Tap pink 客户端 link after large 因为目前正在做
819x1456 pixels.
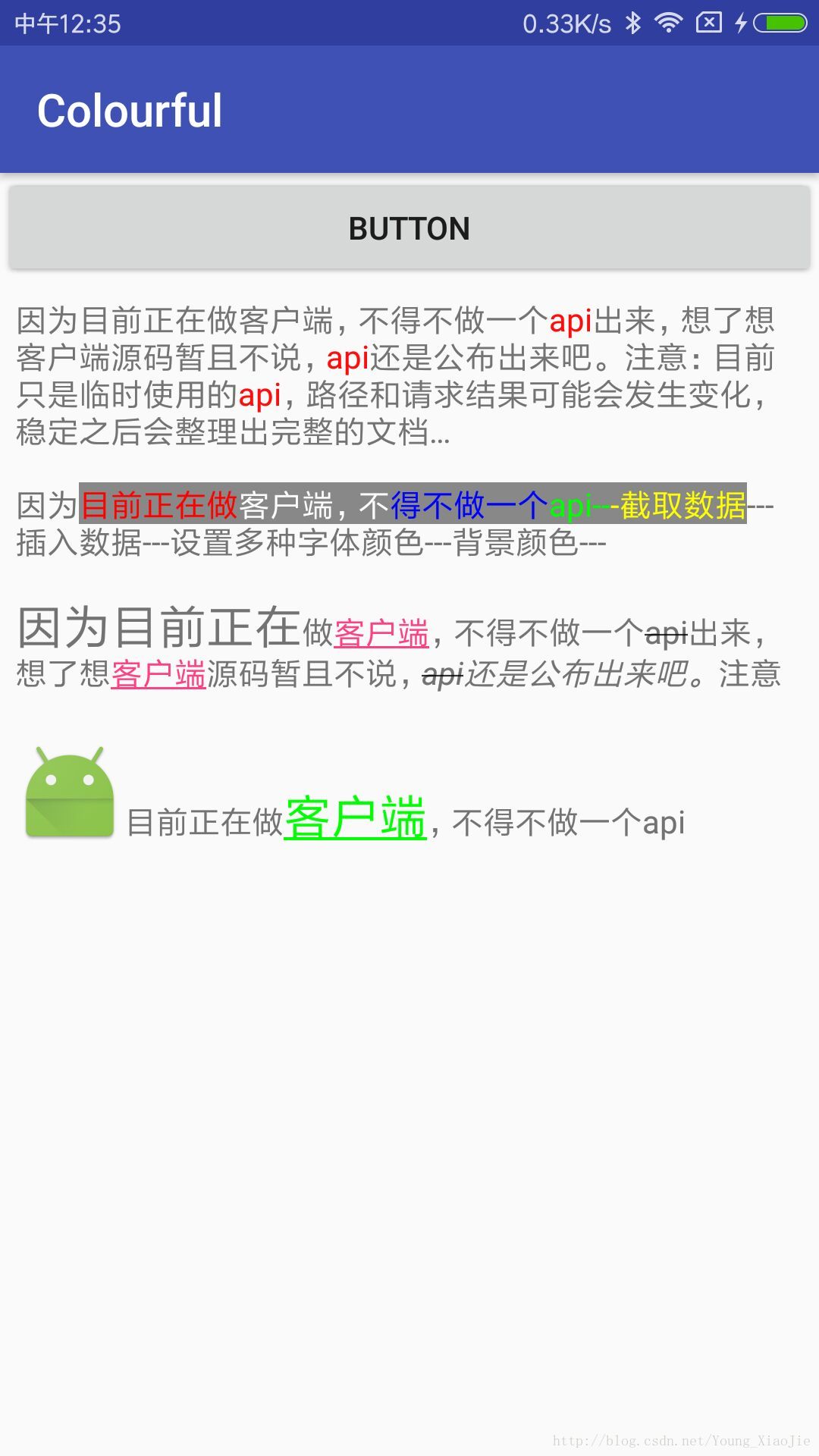coord(381,634)
